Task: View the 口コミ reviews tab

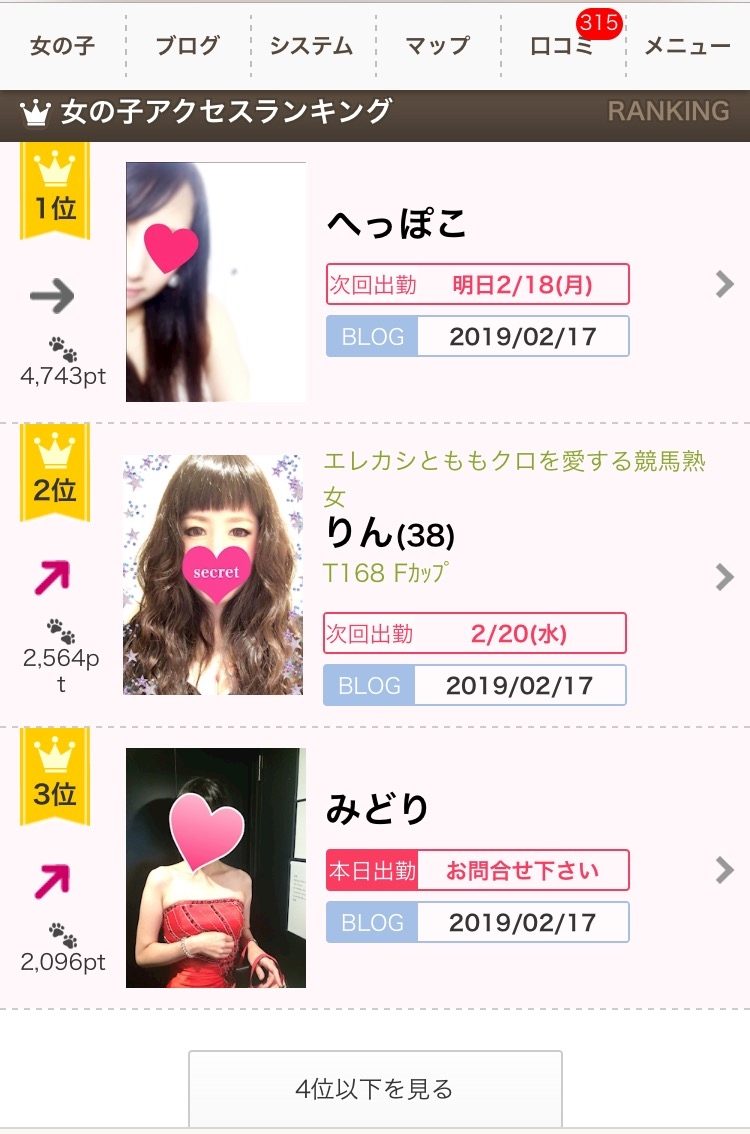Action: click(x=563, y=46)
